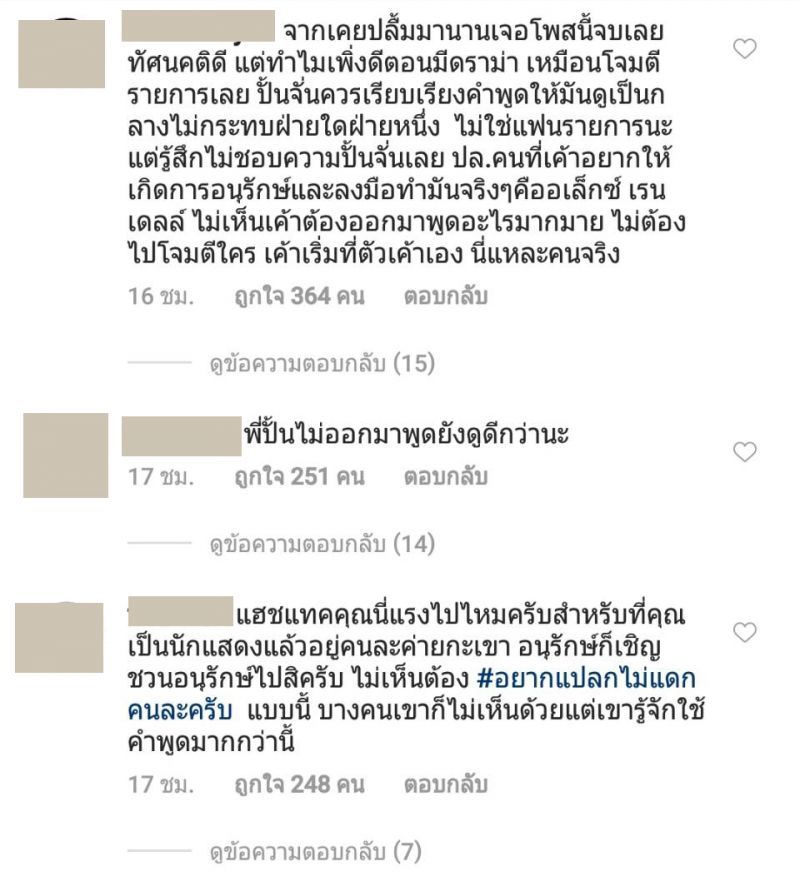Like the comment with 364 likes
800x896 pixels.
click(745, 49)
